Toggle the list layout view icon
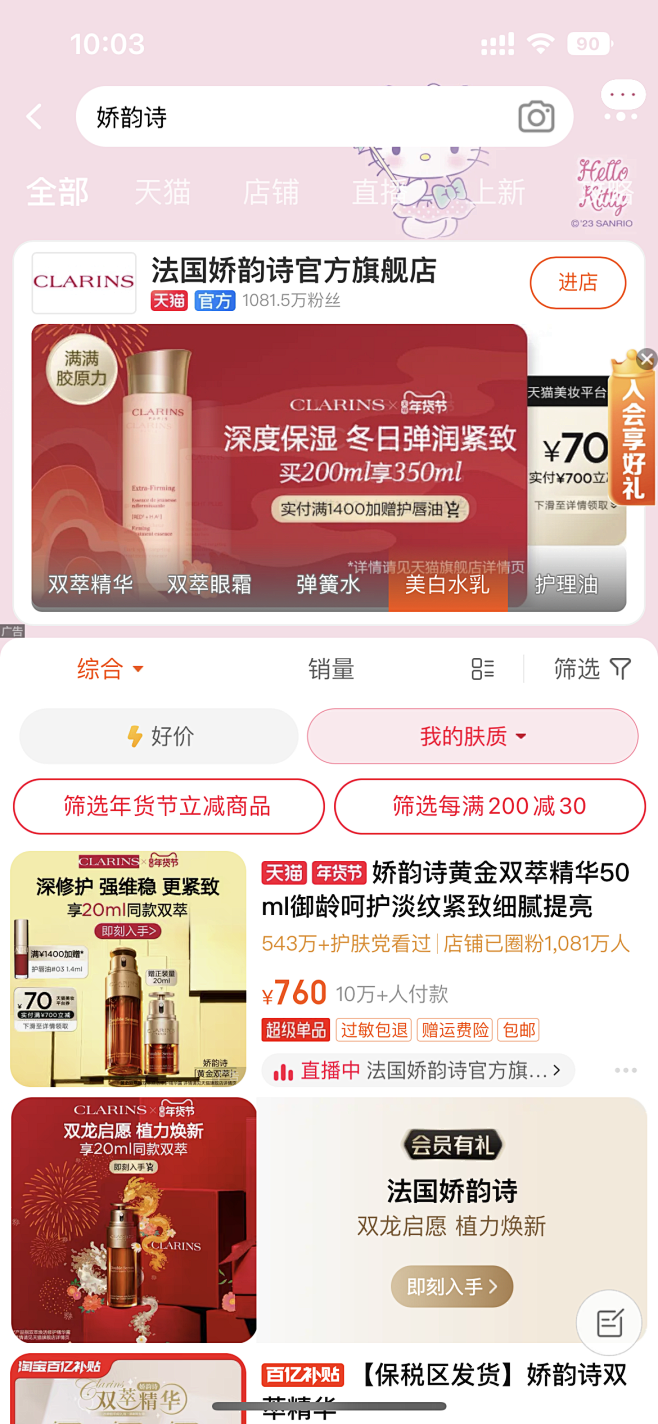658x1424 pixels. pos(483,669)
